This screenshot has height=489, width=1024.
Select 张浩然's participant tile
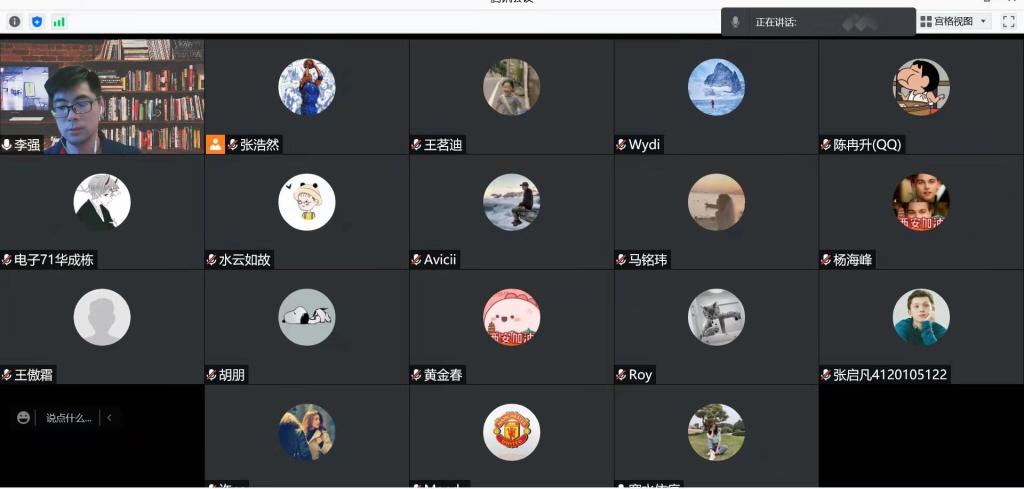[306, 96]
